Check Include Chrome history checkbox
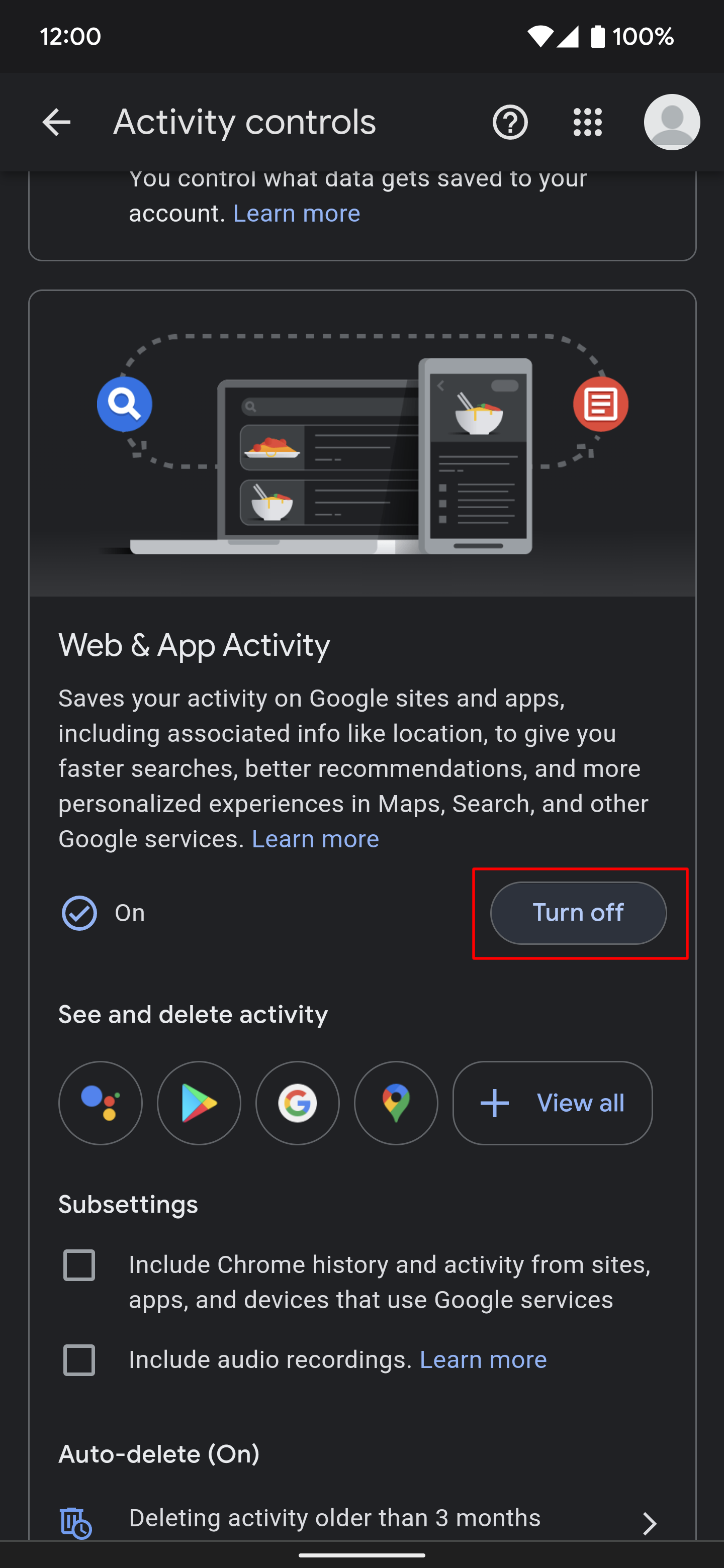724x1568 pixels. [x=79, y=1265]
